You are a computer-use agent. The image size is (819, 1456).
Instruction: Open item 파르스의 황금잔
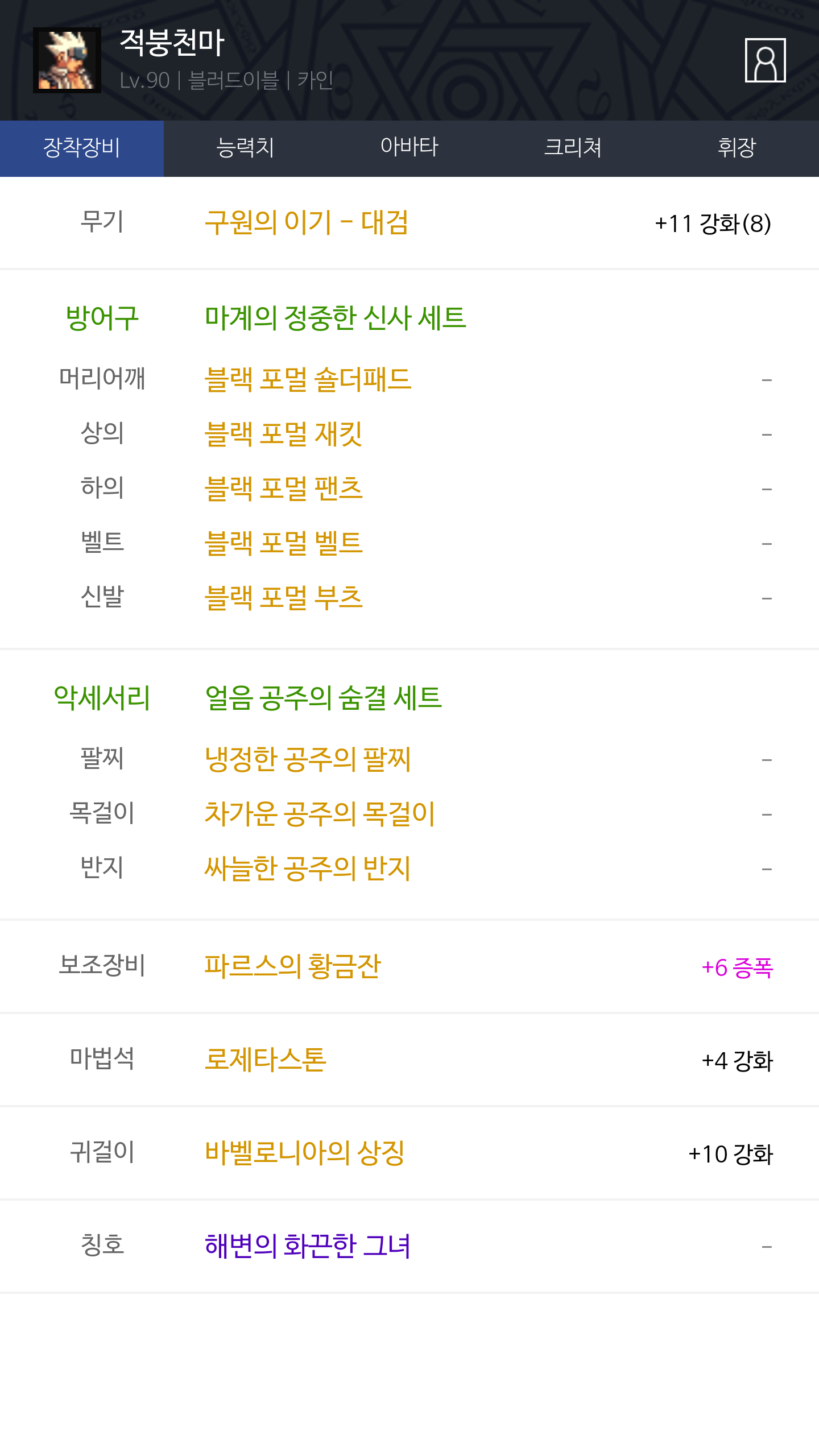click(x=292, y=966)
